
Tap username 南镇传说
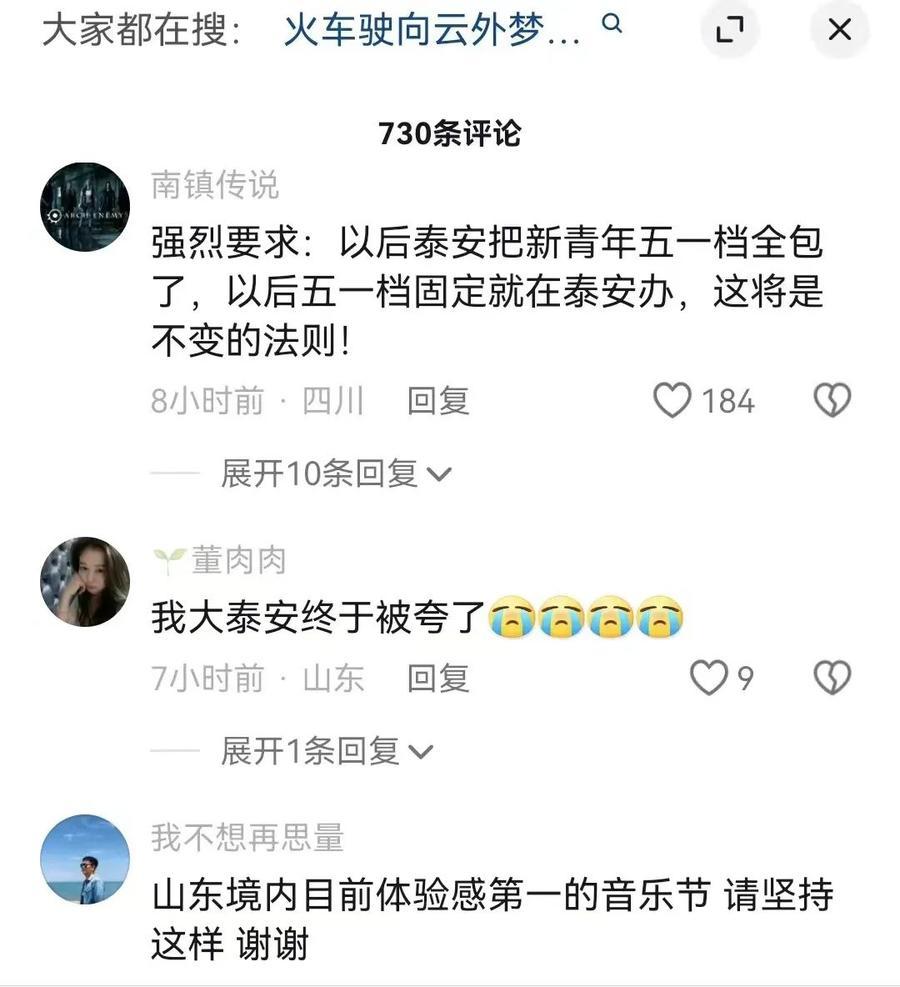coord(215,184)
